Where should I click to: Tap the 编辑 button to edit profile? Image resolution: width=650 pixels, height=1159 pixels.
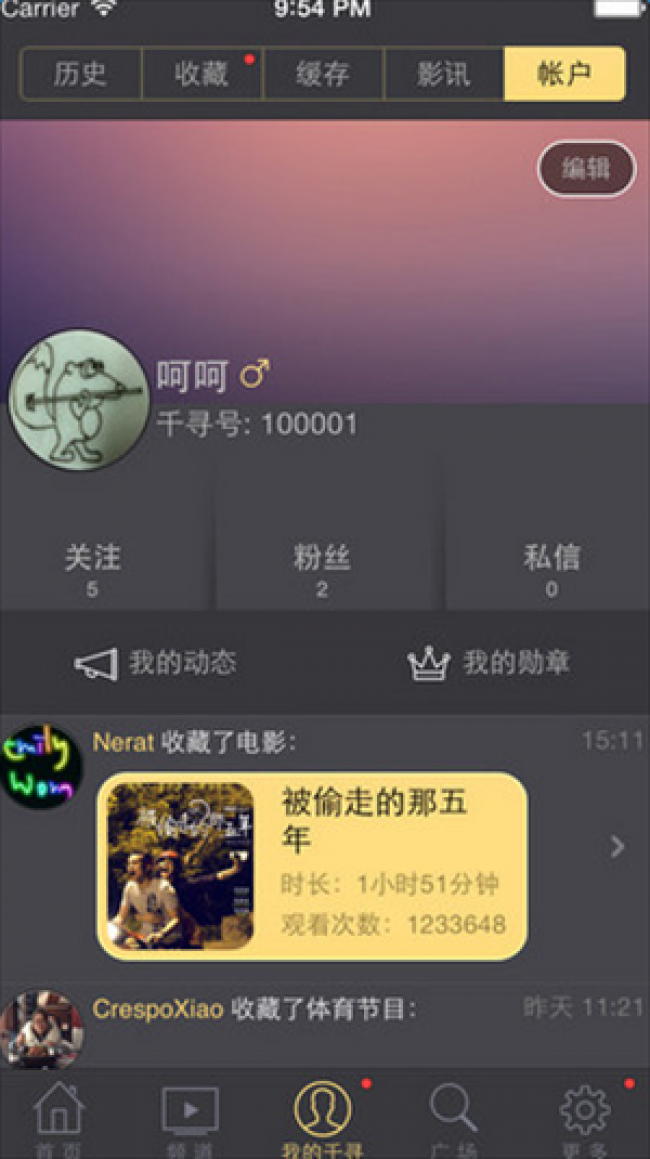[586, 169]
